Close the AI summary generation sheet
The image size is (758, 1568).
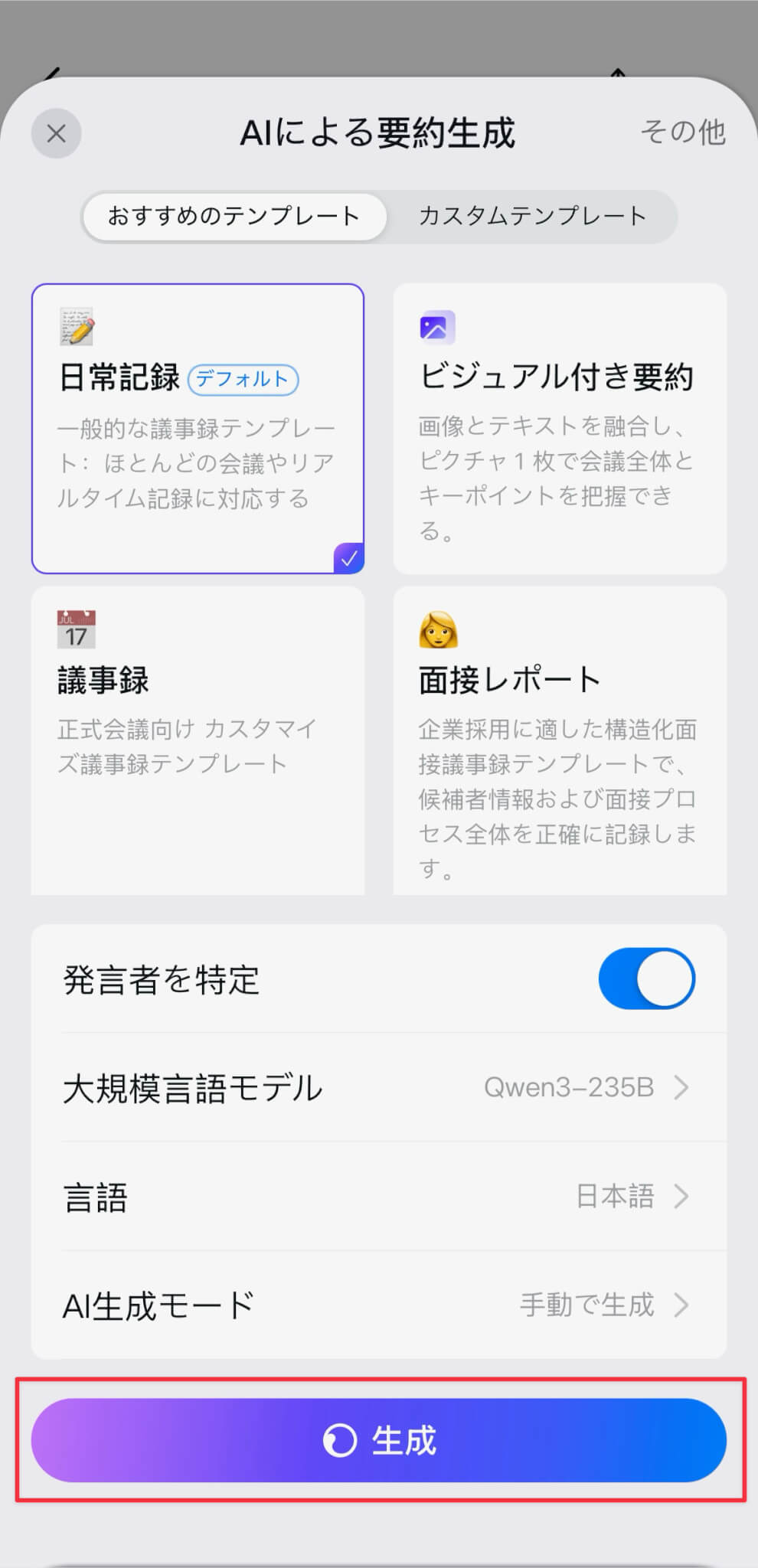point(56,134)
